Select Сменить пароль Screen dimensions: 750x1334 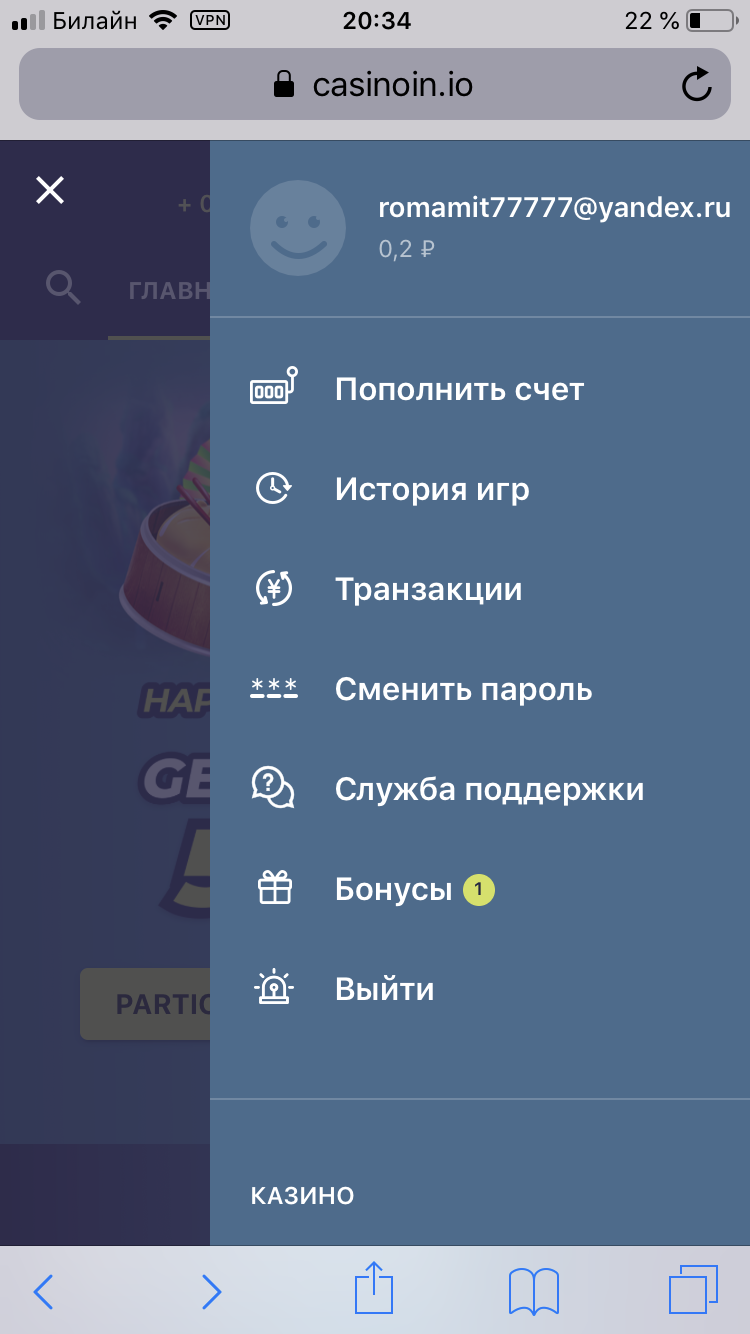[463, 689]
